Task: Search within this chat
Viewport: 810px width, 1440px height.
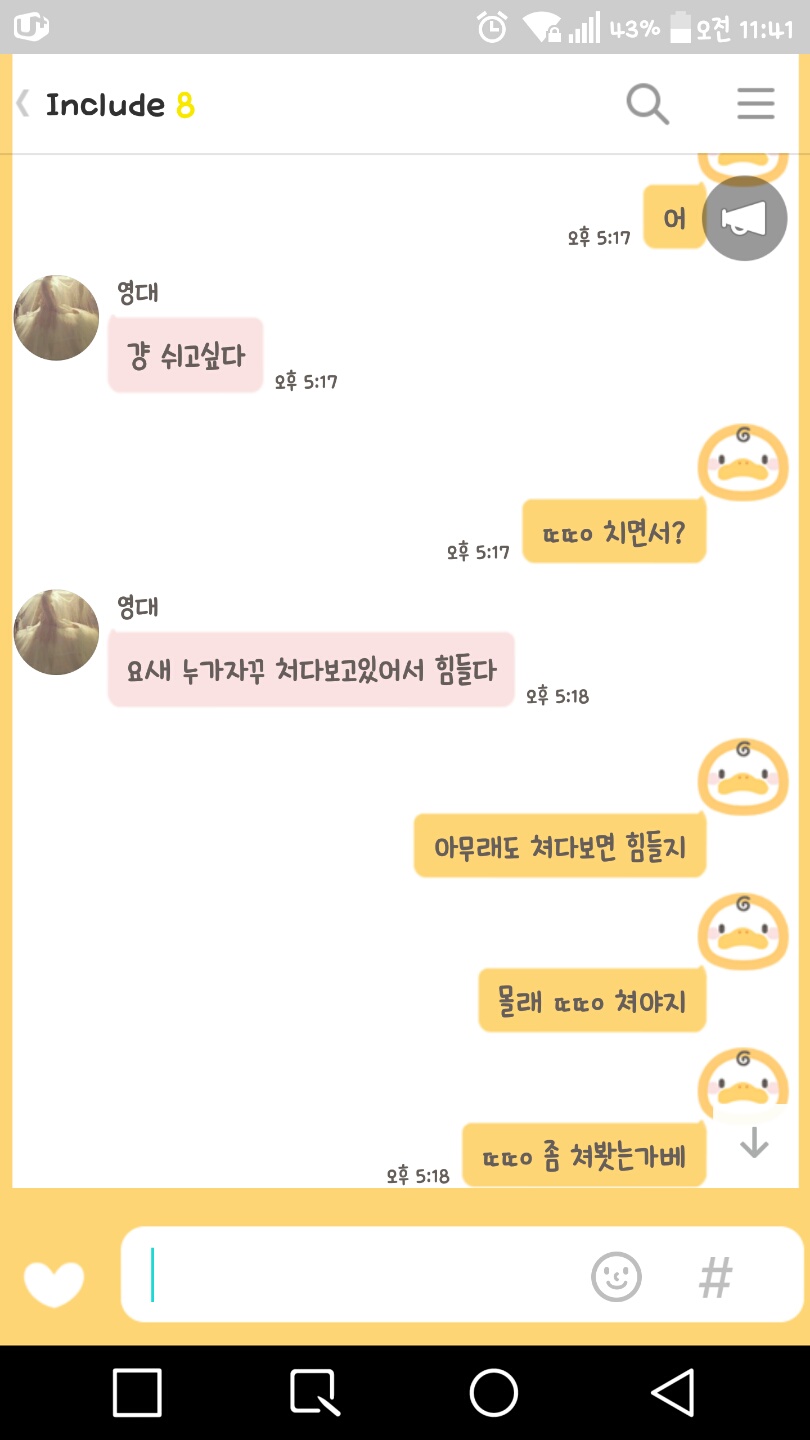Action: (x=647, y=104)
